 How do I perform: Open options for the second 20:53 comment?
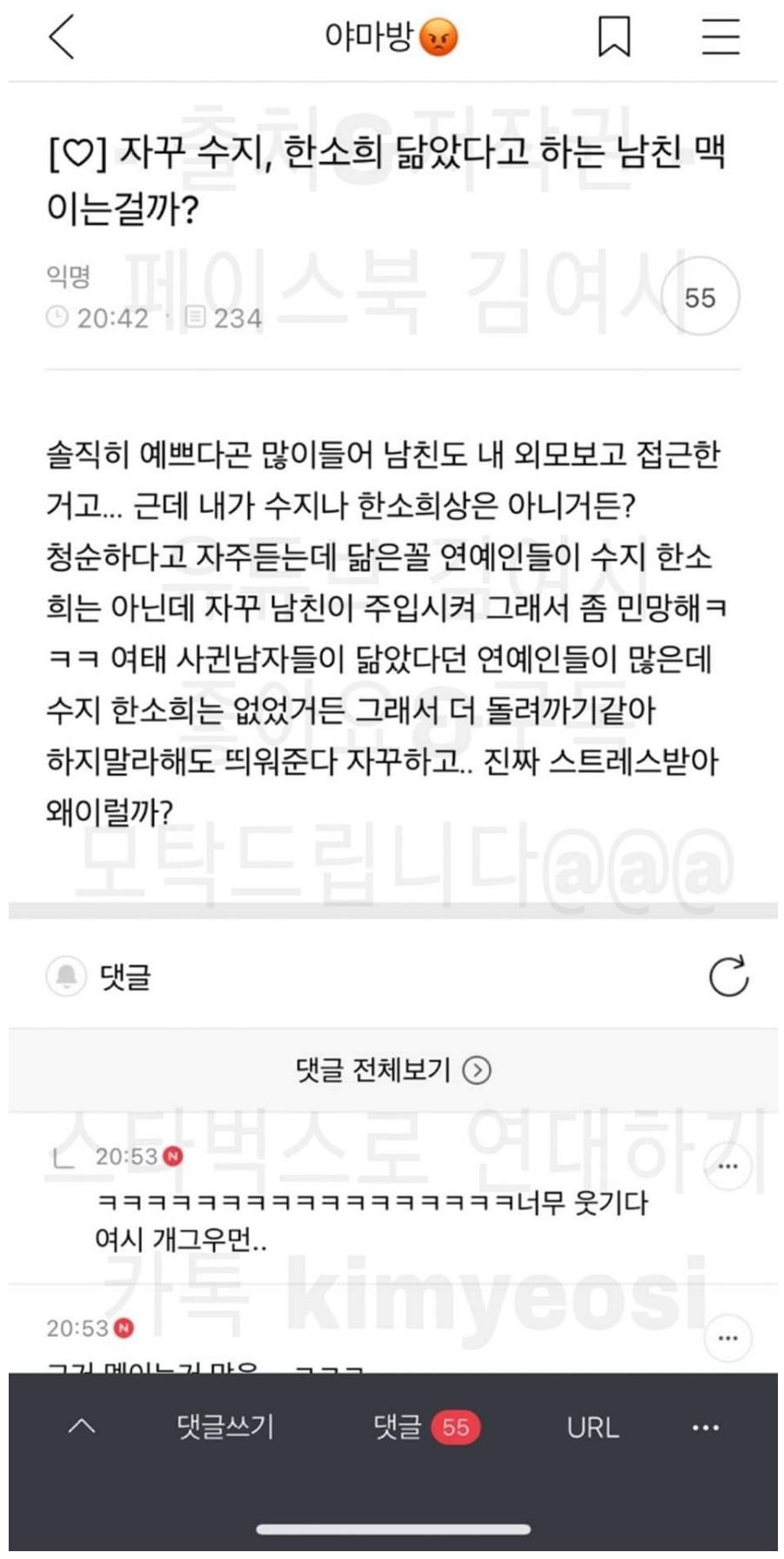point(727,1338)
